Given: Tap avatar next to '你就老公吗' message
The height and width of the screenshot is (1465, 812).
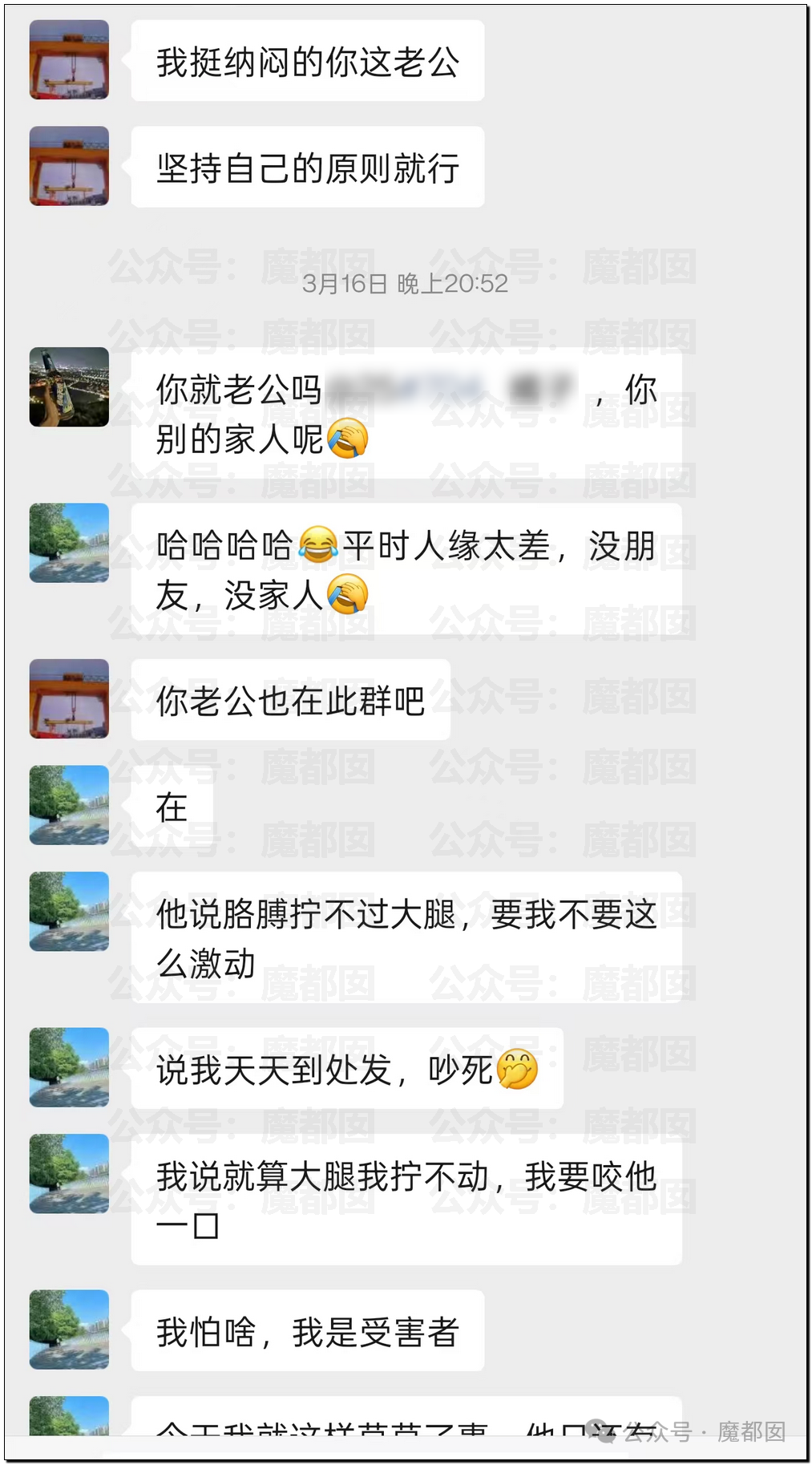Looking at the screenshot, I should click(69, 386).
